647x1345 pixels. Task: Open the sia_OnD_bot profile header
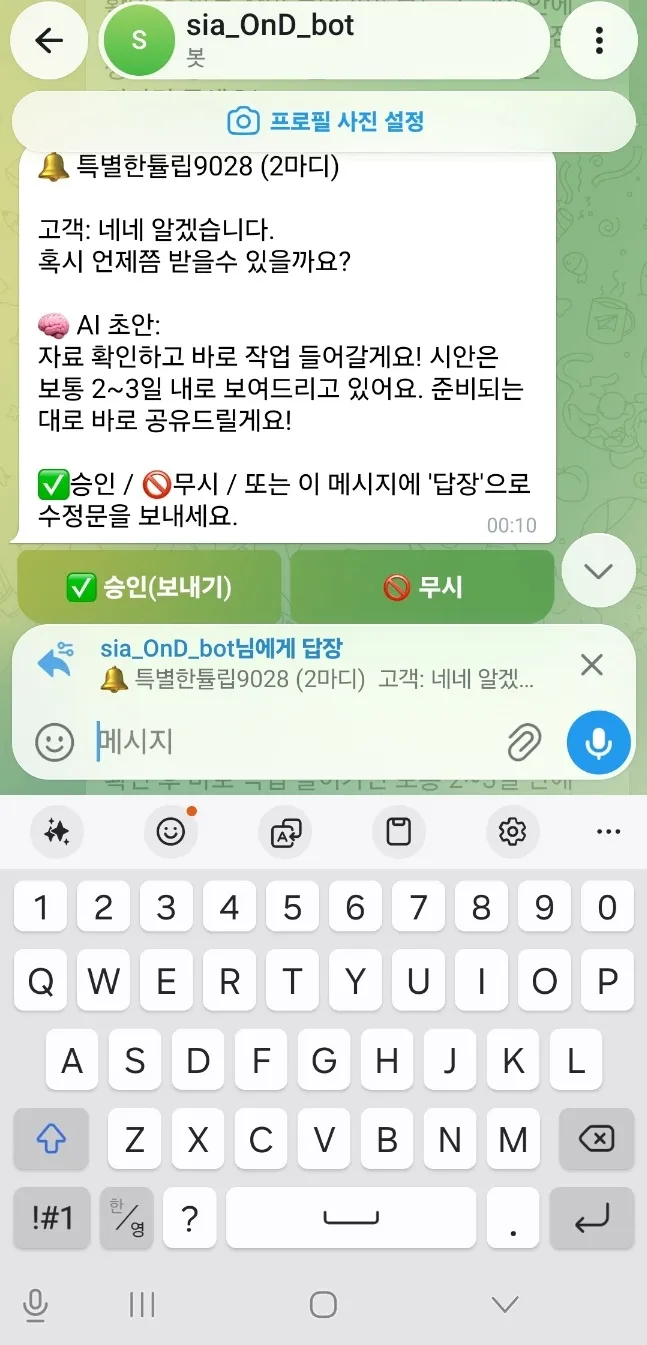click(326, 40)
